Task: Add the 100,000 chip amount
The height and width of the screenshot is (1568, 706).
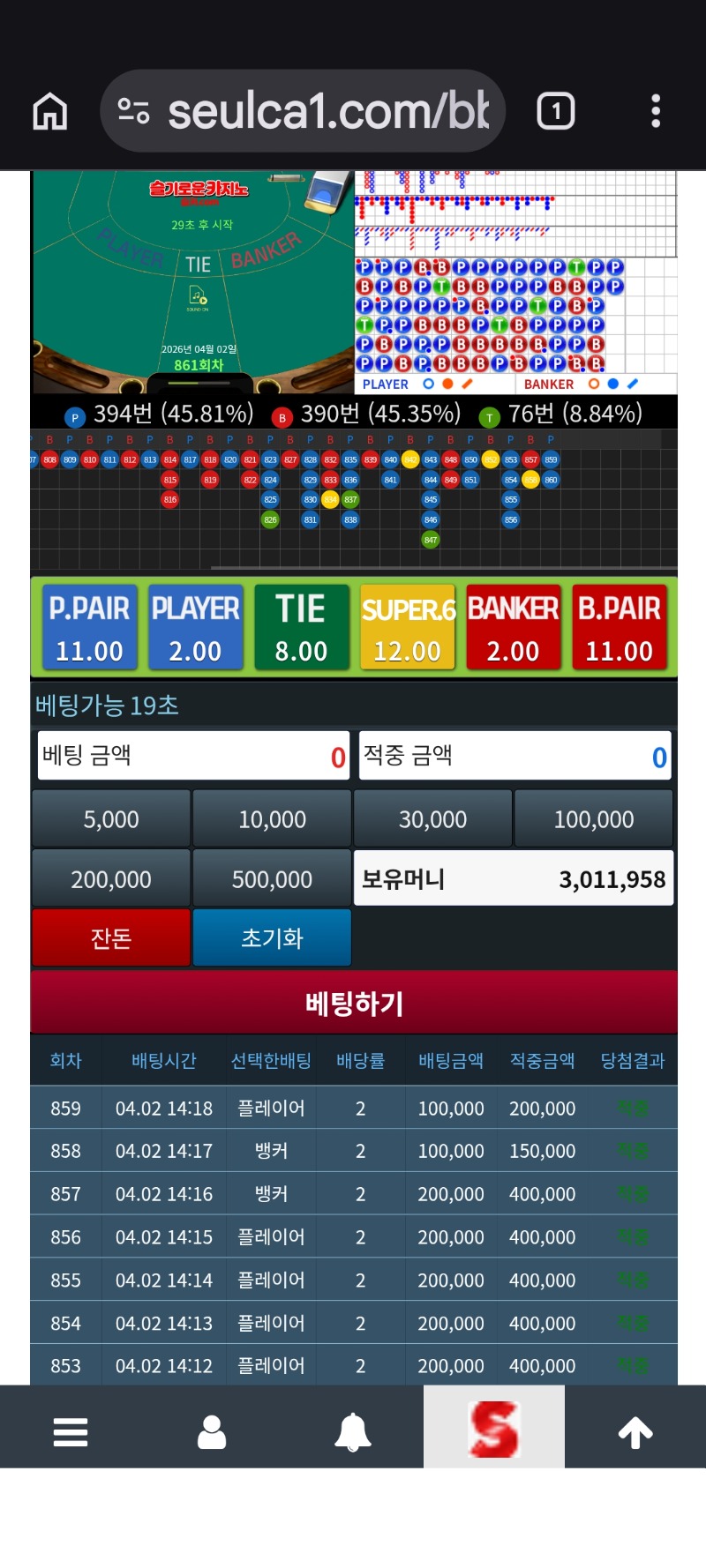Action: coord(593,819)
